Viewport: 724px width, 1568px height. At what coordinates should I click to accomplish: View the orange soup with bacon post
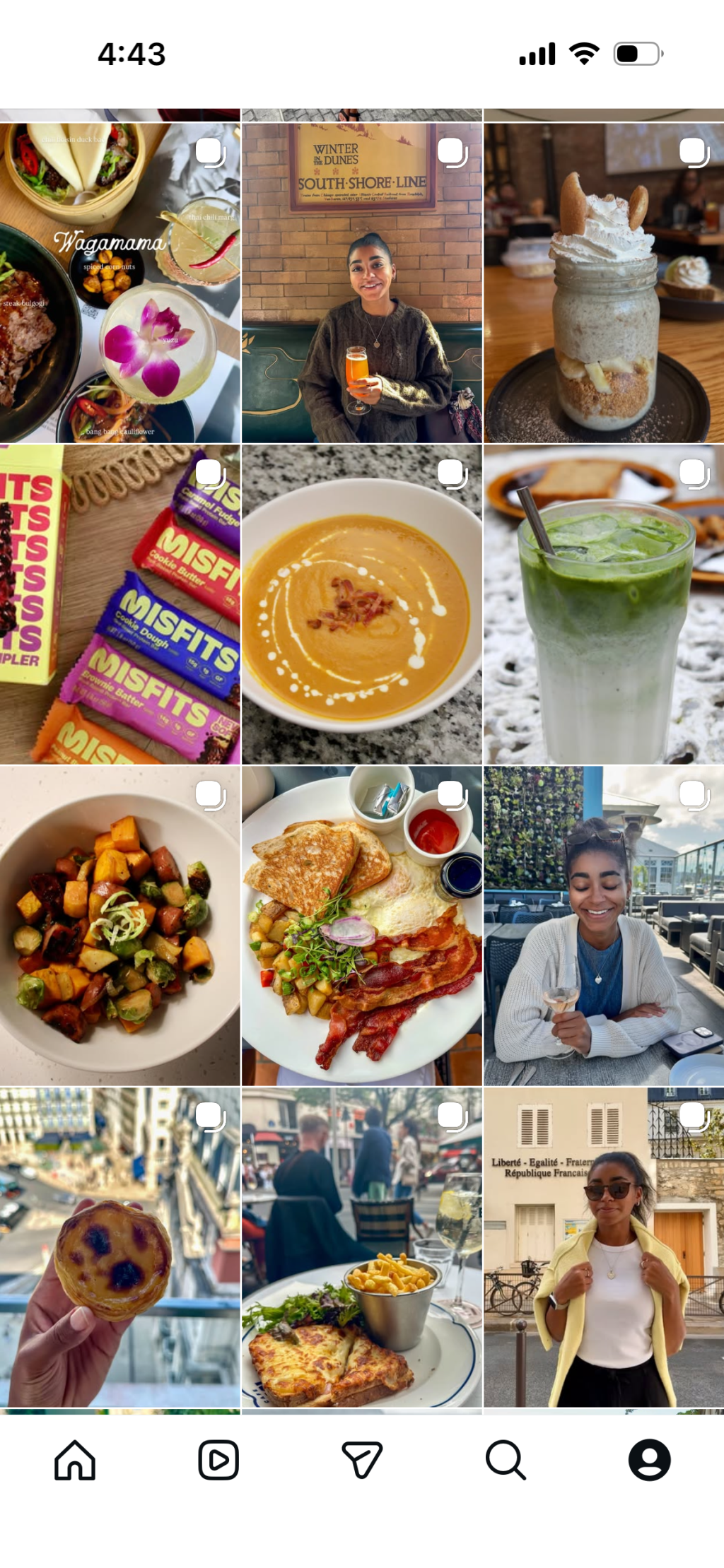362,605
